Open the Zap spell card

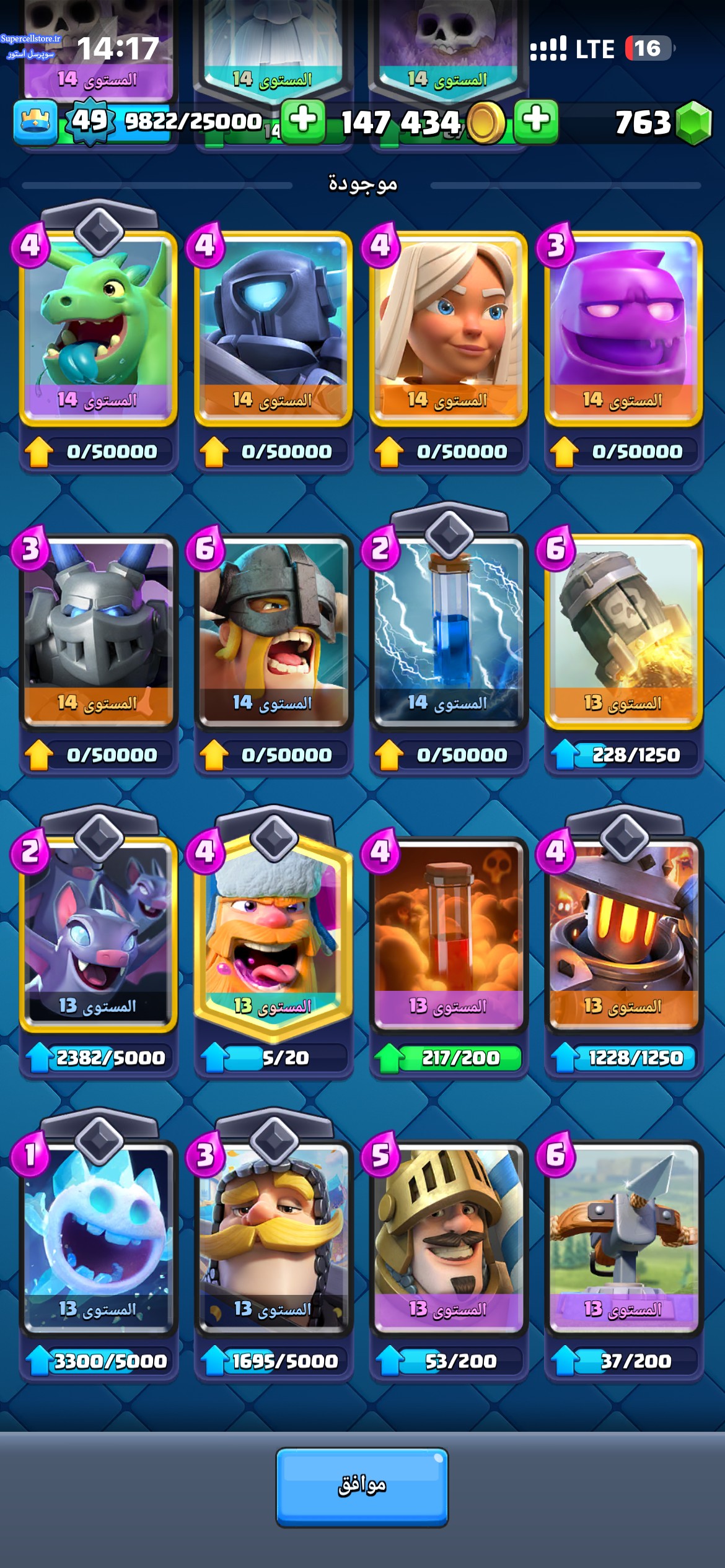448,632
